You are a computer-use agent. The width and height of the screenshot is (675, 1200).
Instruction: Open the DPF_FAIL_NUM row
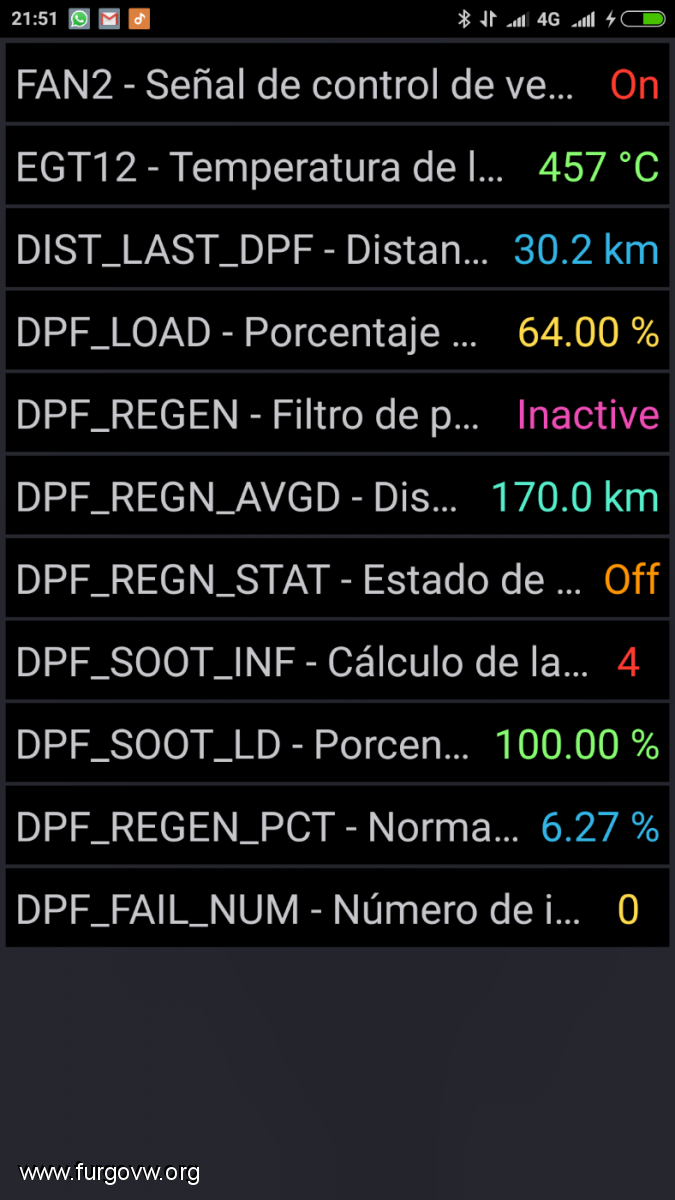click(337, 909)
